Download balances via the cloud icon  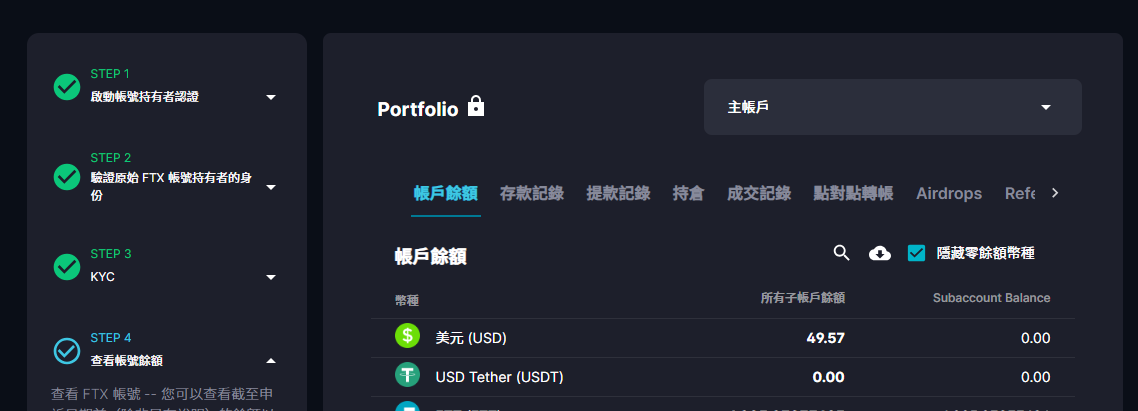pos(880,253)
